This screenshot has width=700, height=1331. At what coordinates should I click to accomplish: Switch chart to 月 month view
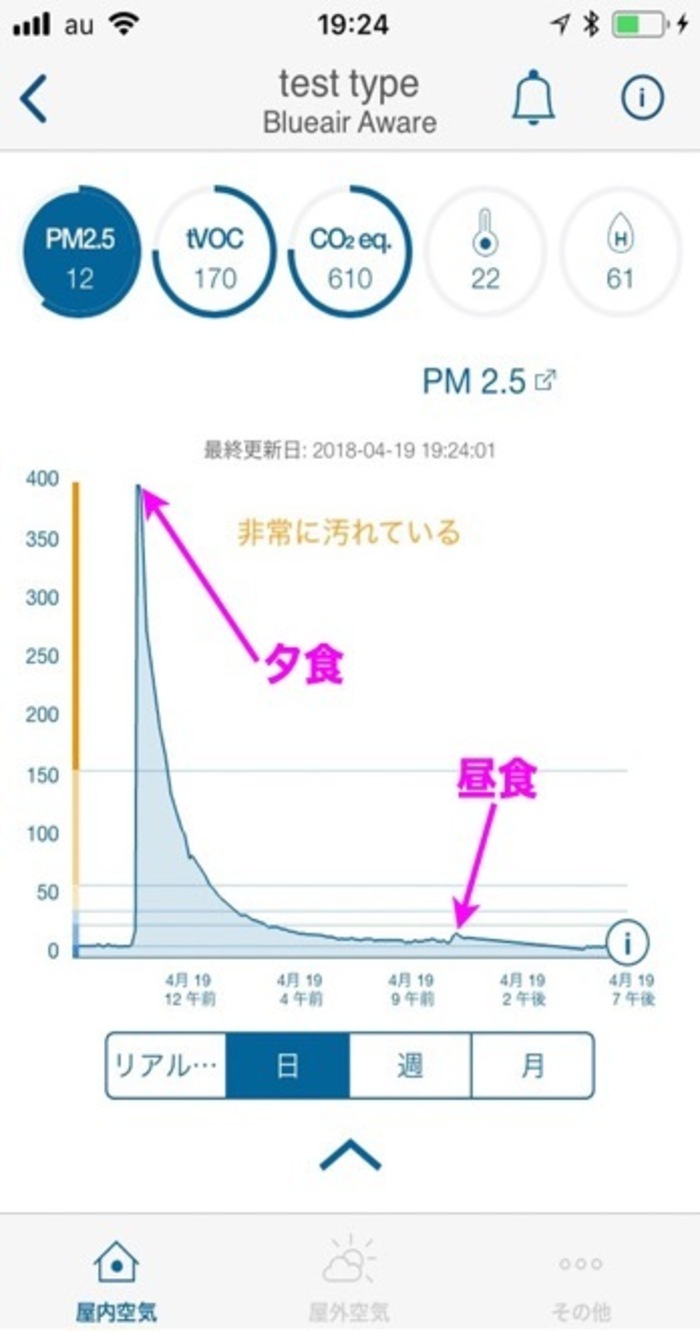pyautogui.click(x=532, y=1066)
